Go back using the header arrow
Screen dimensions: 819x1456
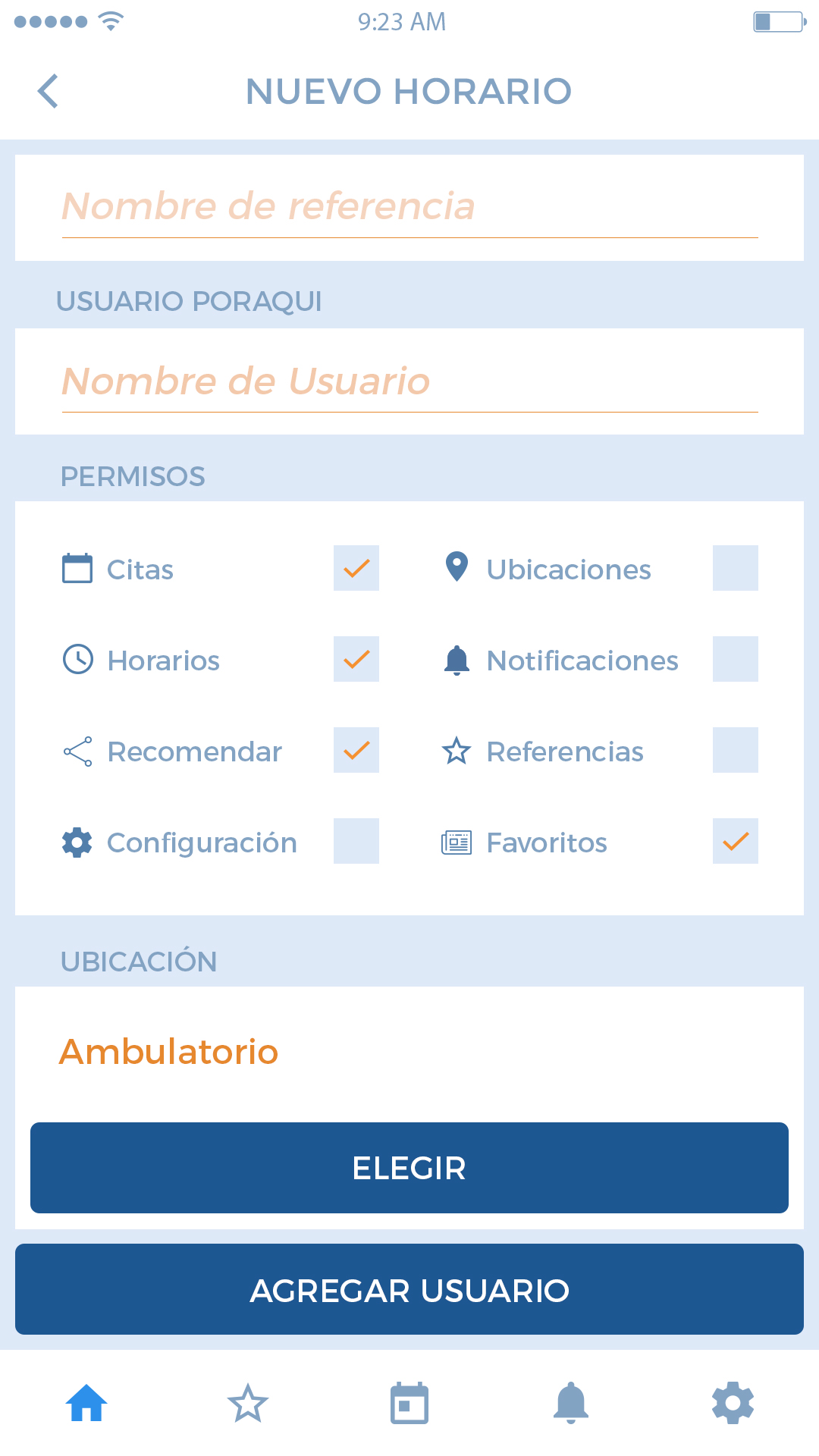tap(48, 91)
